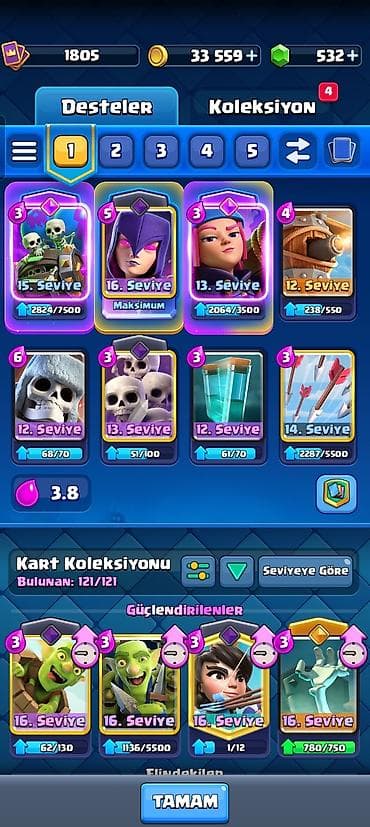Change sorting via Seviyeye Göre button

pyautogui.click(x=306, y=571)
